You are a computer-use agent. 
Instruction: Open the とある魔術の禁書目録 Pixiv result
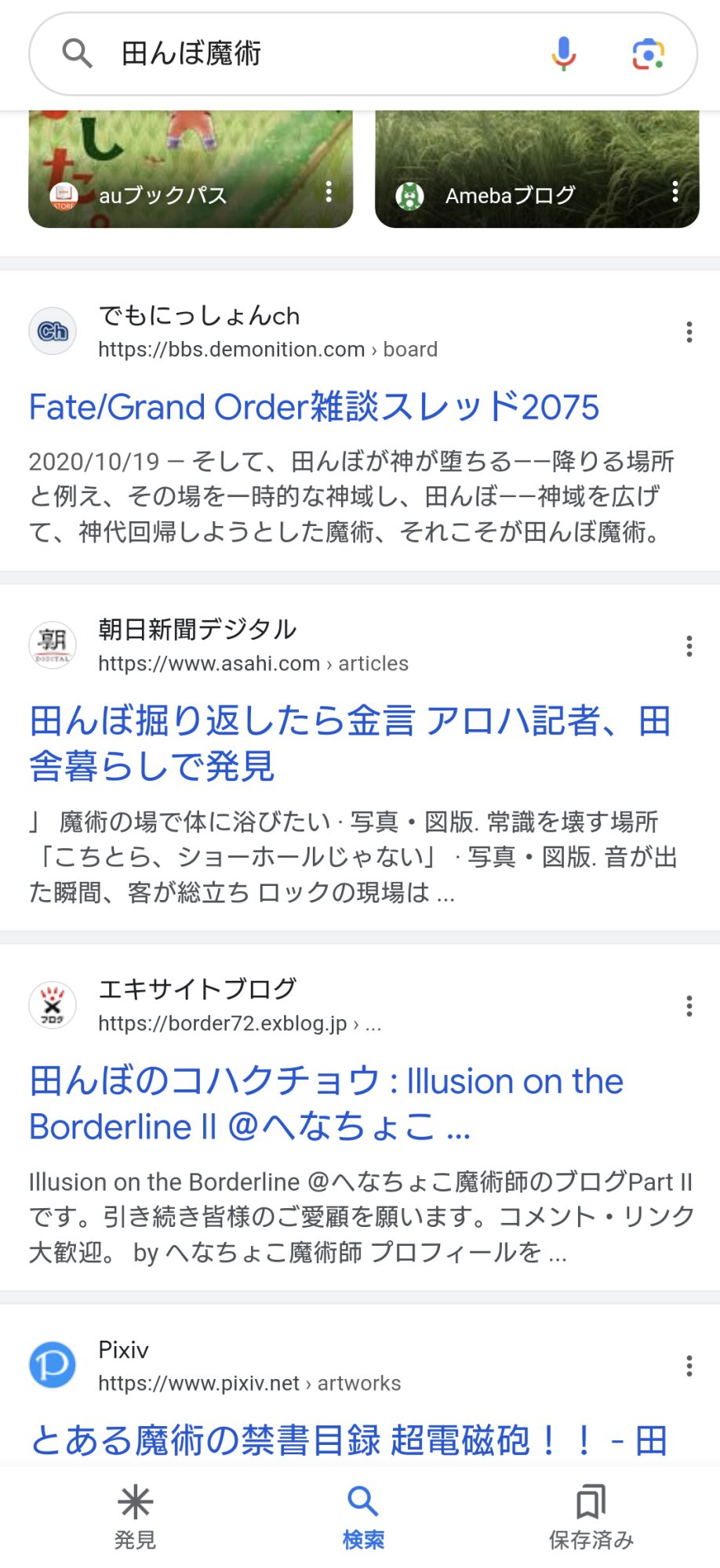pos(349,1441)
